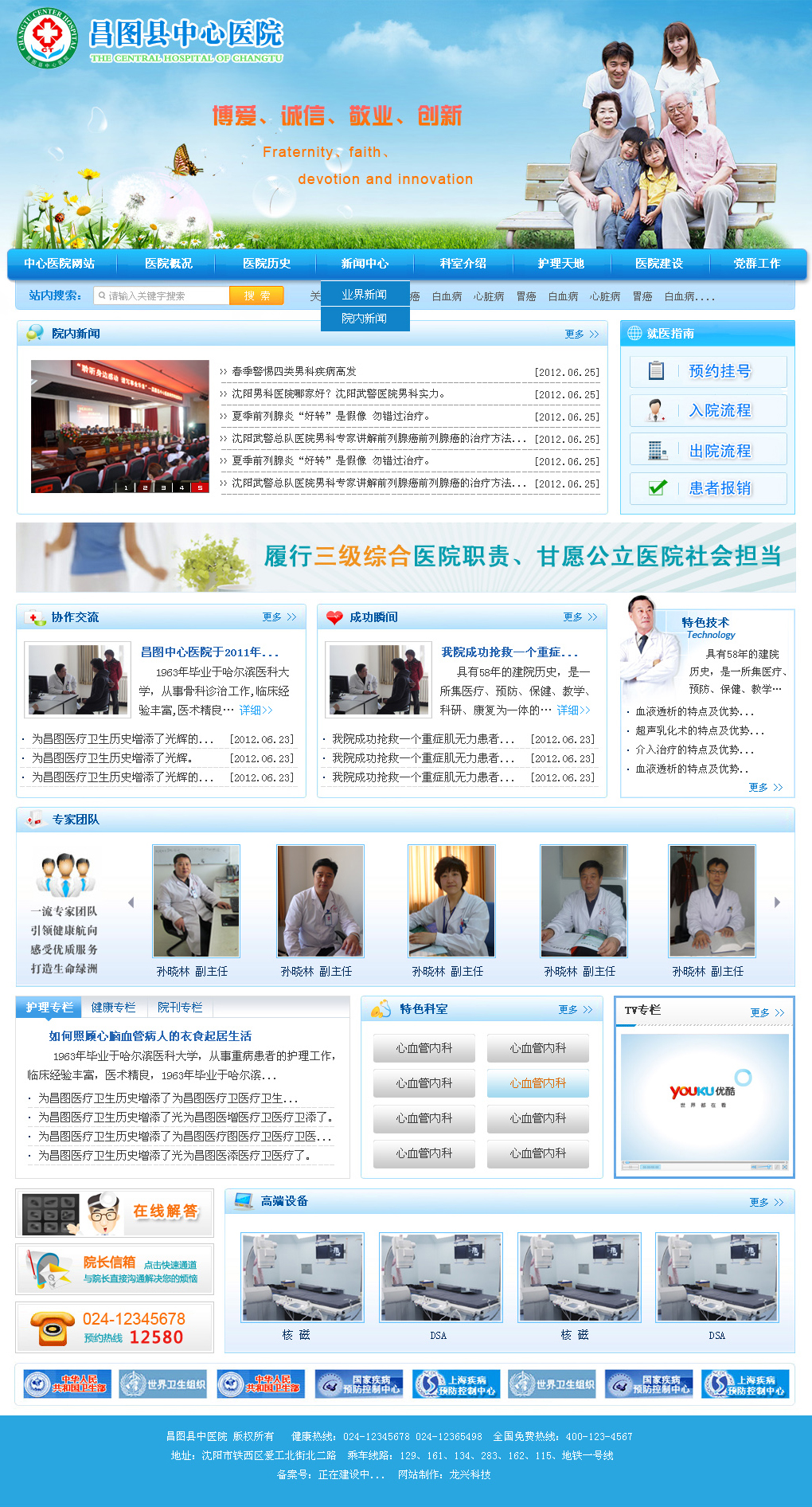
Task: Open the 患者报销 guide button
Action: [709, 488]
